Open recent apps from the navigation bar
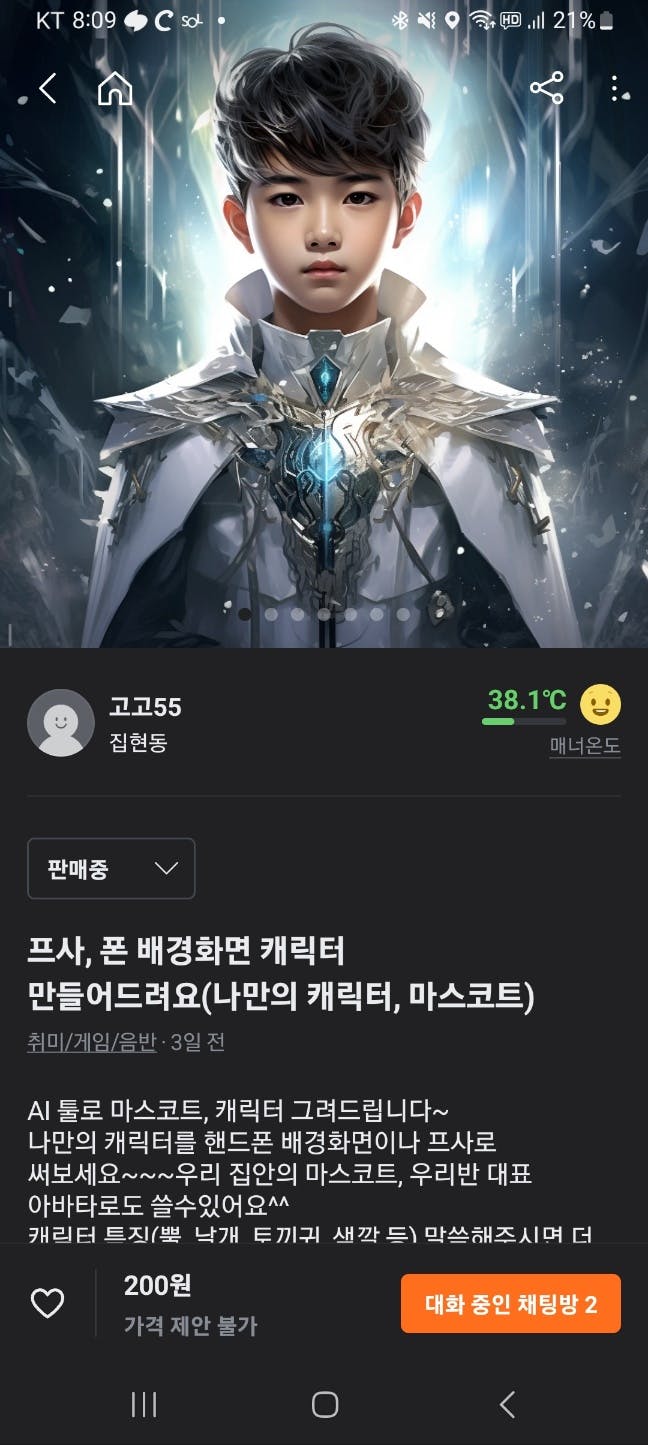This screenshot has width=648, height=1445. (144, 1404)
